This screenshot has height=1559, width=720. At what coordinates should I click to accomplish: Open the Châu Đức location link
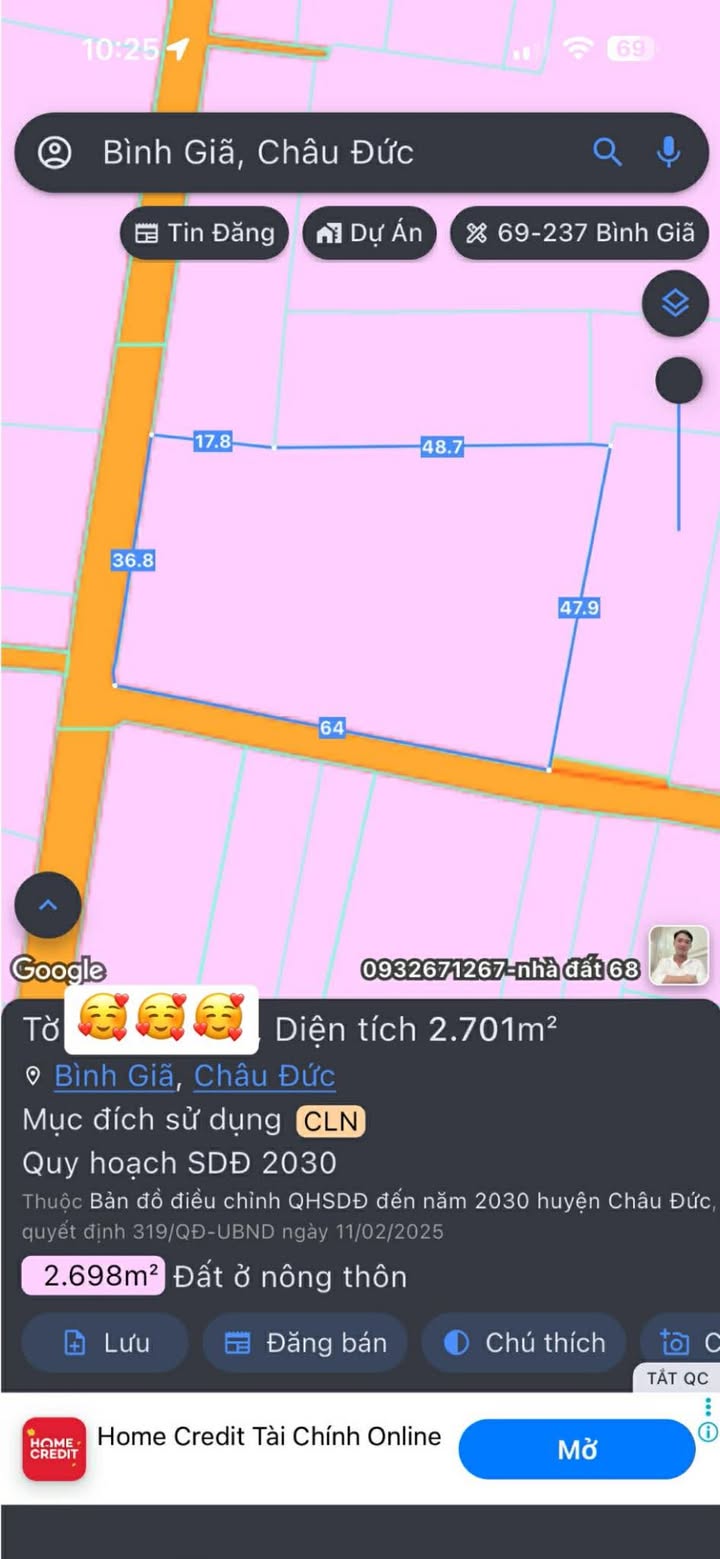264,1076
